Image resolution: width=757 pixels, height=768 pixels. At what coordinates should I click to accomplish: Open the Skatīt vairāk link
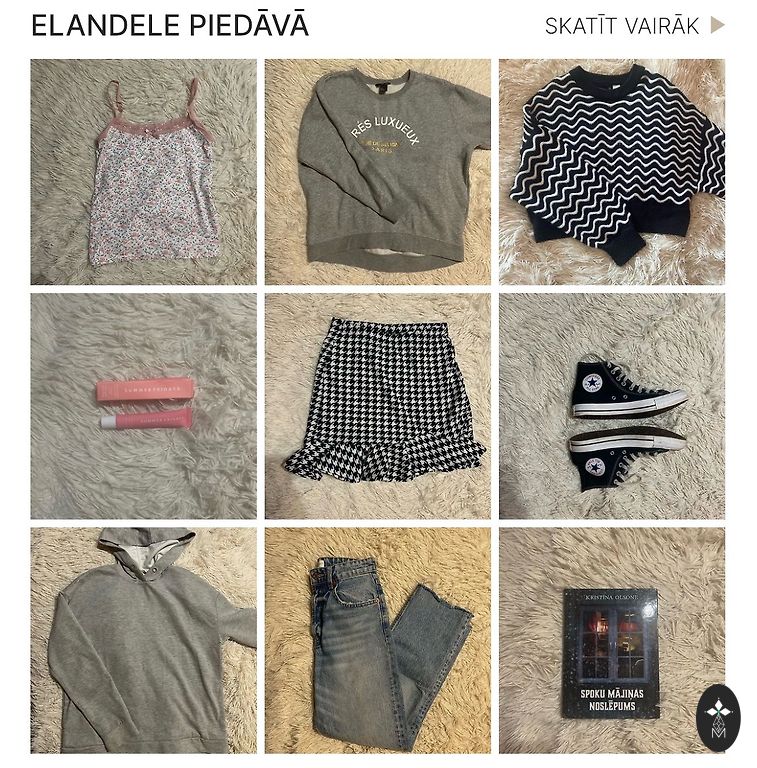(x=634, y=26)
